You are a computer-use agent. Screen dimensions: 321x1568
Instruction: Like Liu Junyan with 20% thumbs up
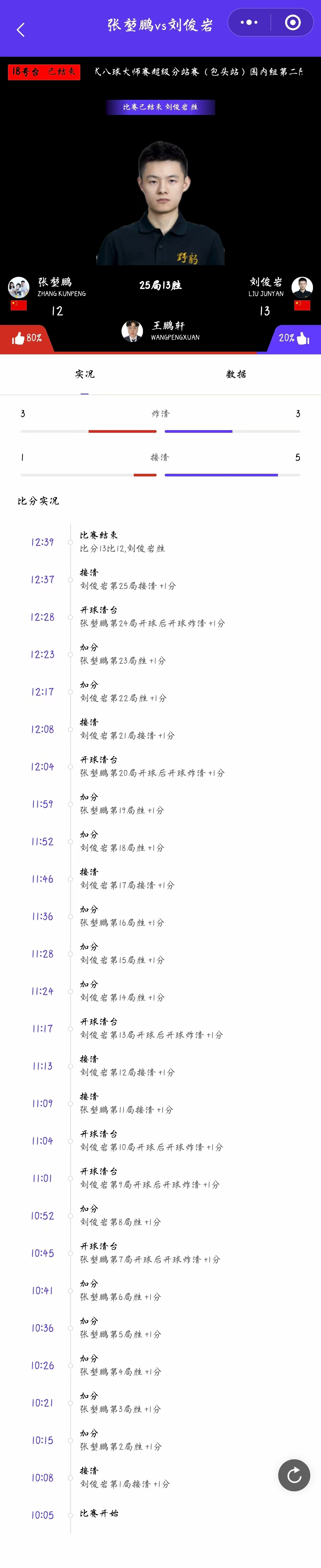295,338
